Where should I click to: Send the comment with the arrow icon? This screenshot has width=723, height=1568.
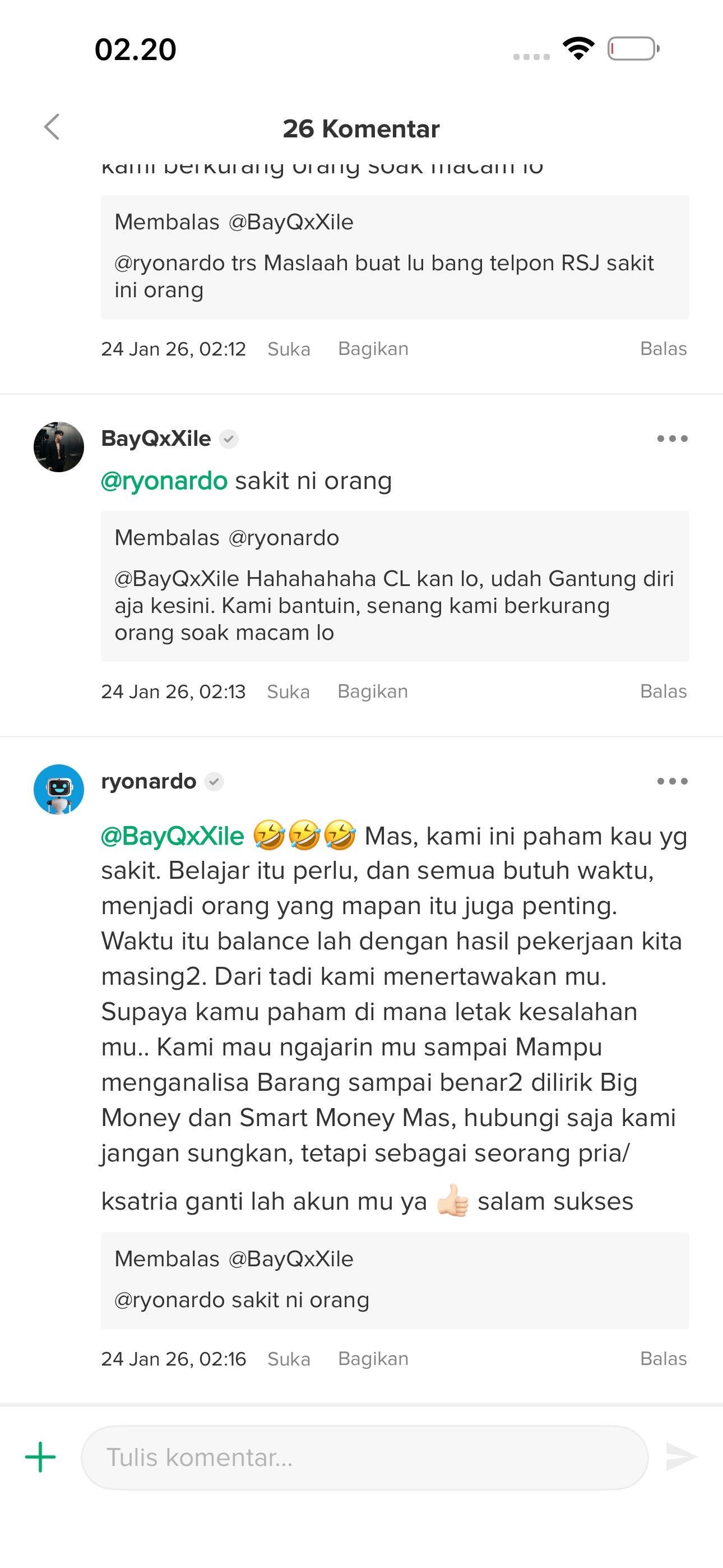pyautogui.click(x=681, y=1456)
